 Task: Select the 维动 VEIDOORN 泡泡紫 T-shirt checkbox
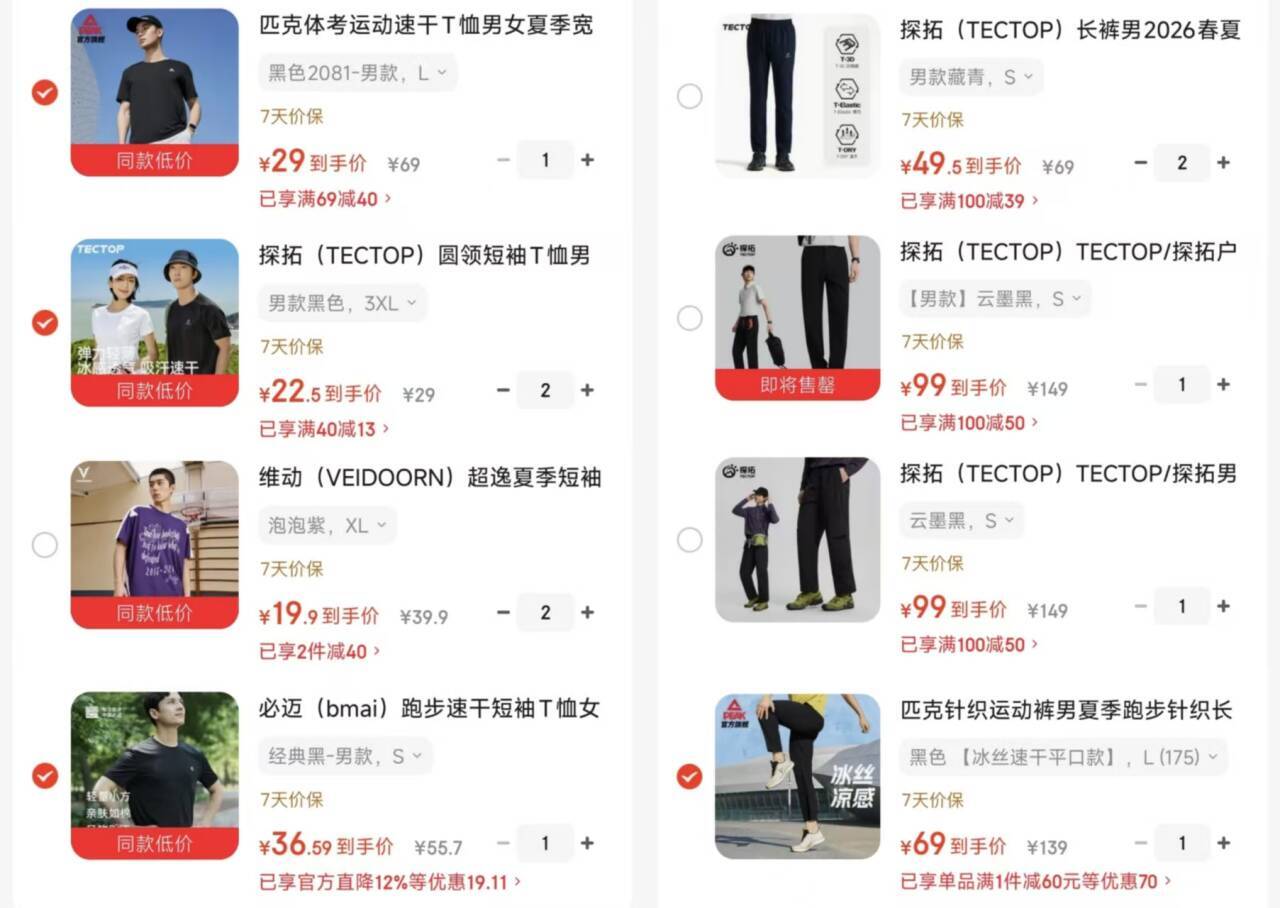[44, 545]
